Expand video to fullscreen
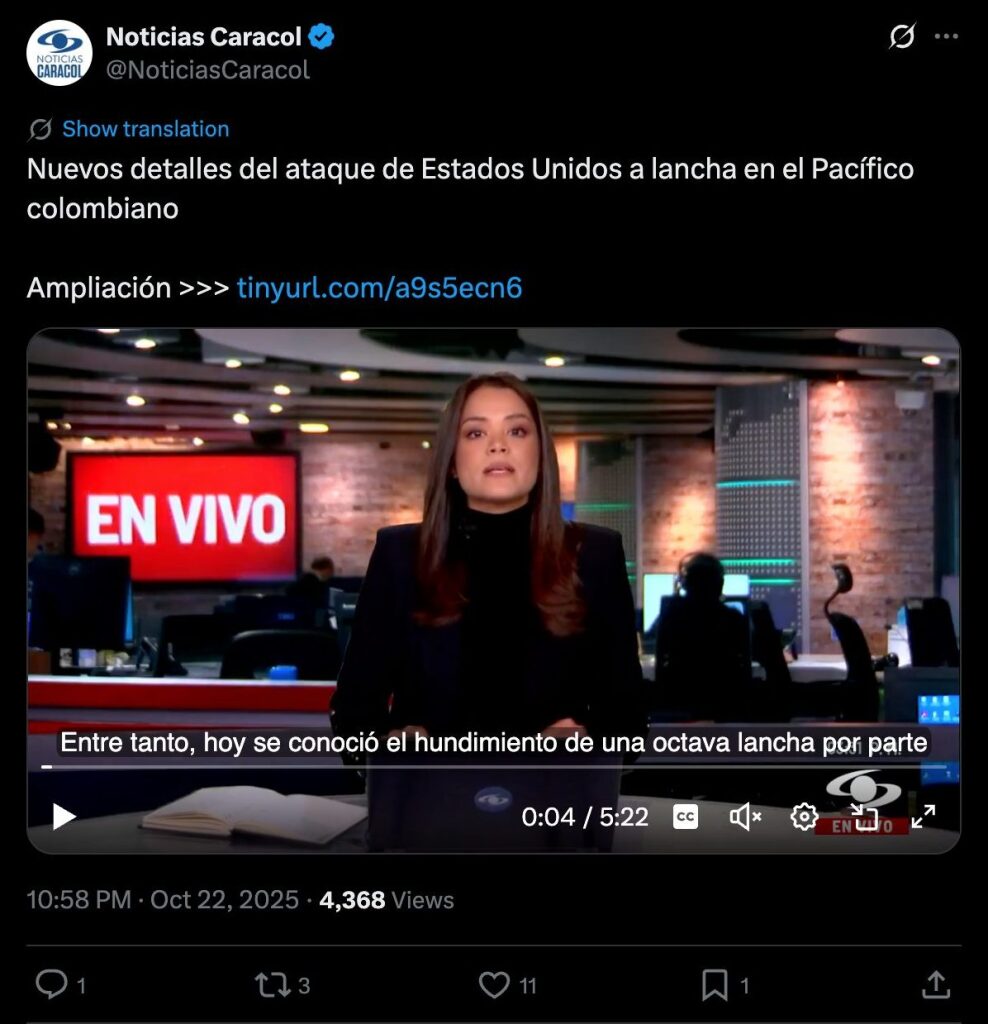 pyautogui.click(x=923, y=817)
